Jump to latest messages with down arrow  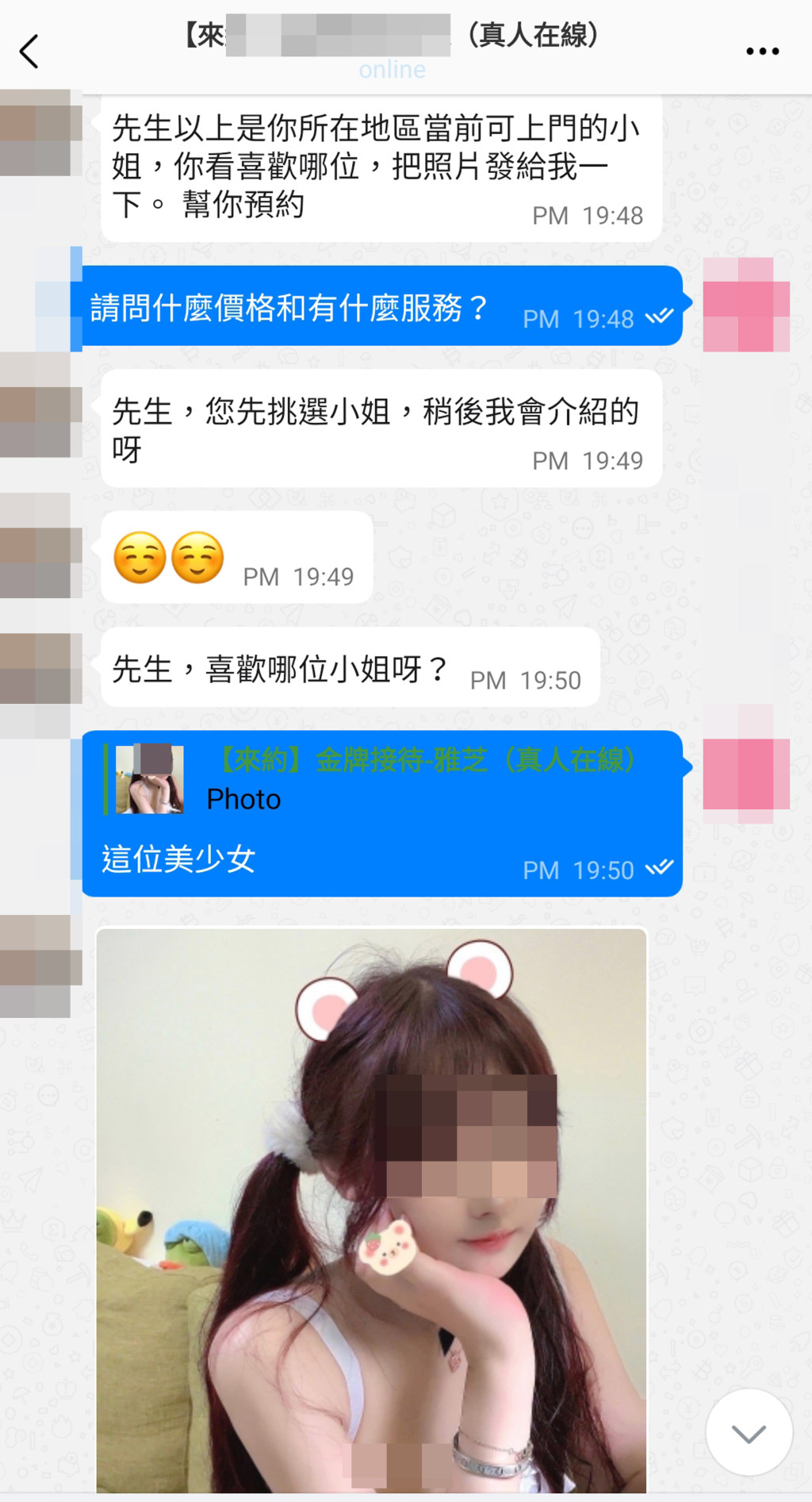coord(749,1432)
